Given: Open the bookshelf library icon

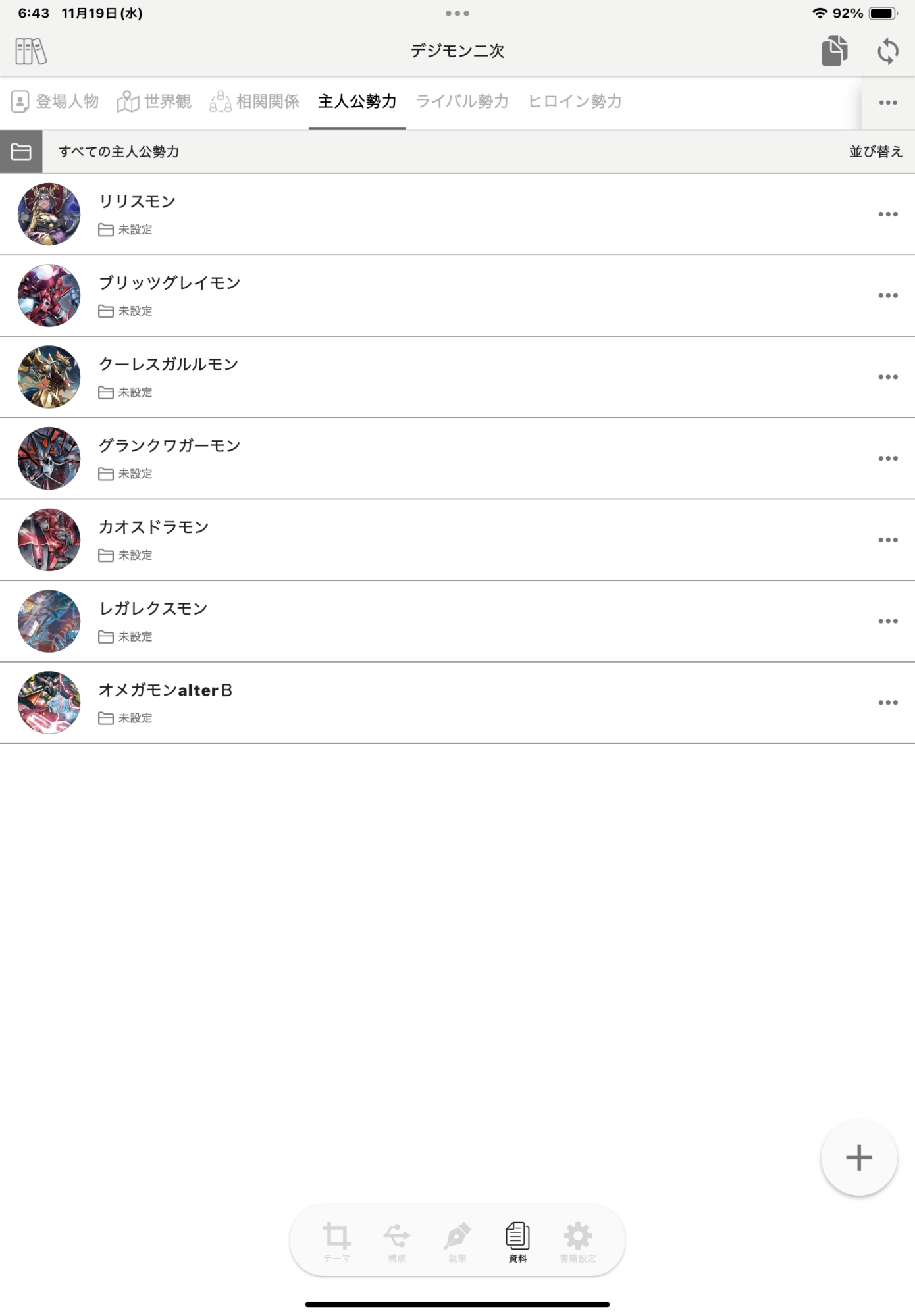Looking at the screenshot, I should tap(30, 51).
